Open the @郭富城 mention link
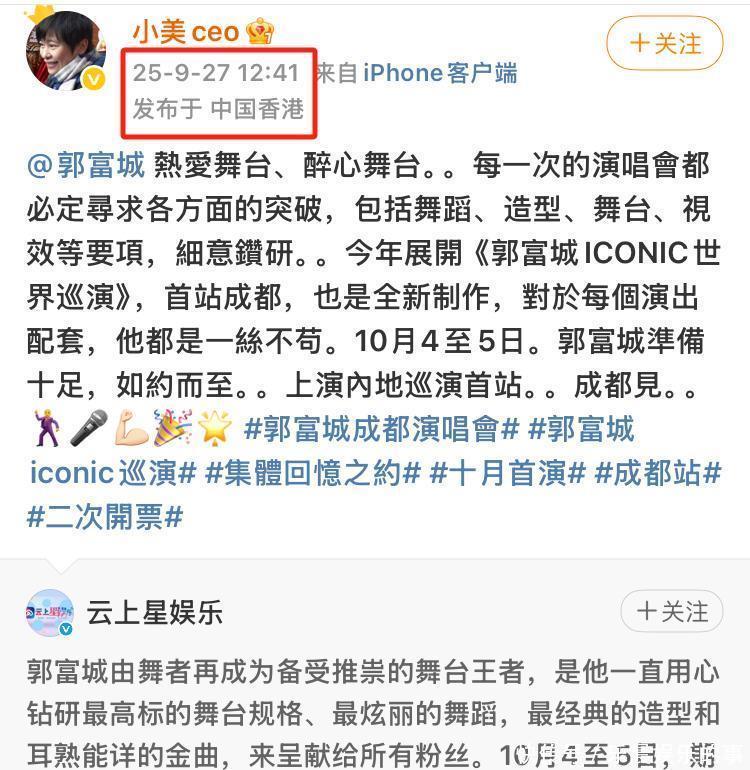 click(x=86, y=165)
